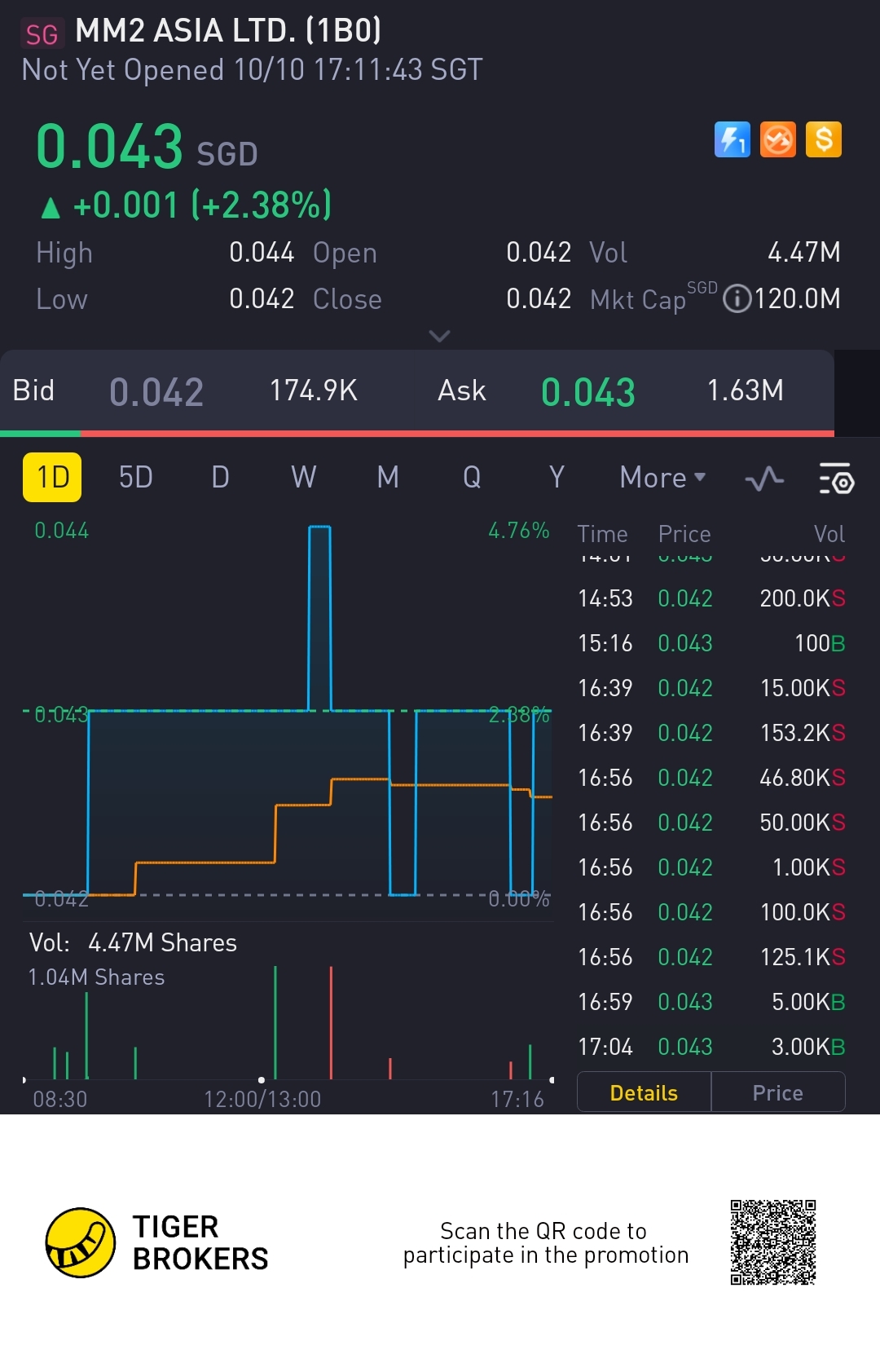Open the More timeframes dropdown
This screenshot has width=880, height=1372.
point(662,477)
